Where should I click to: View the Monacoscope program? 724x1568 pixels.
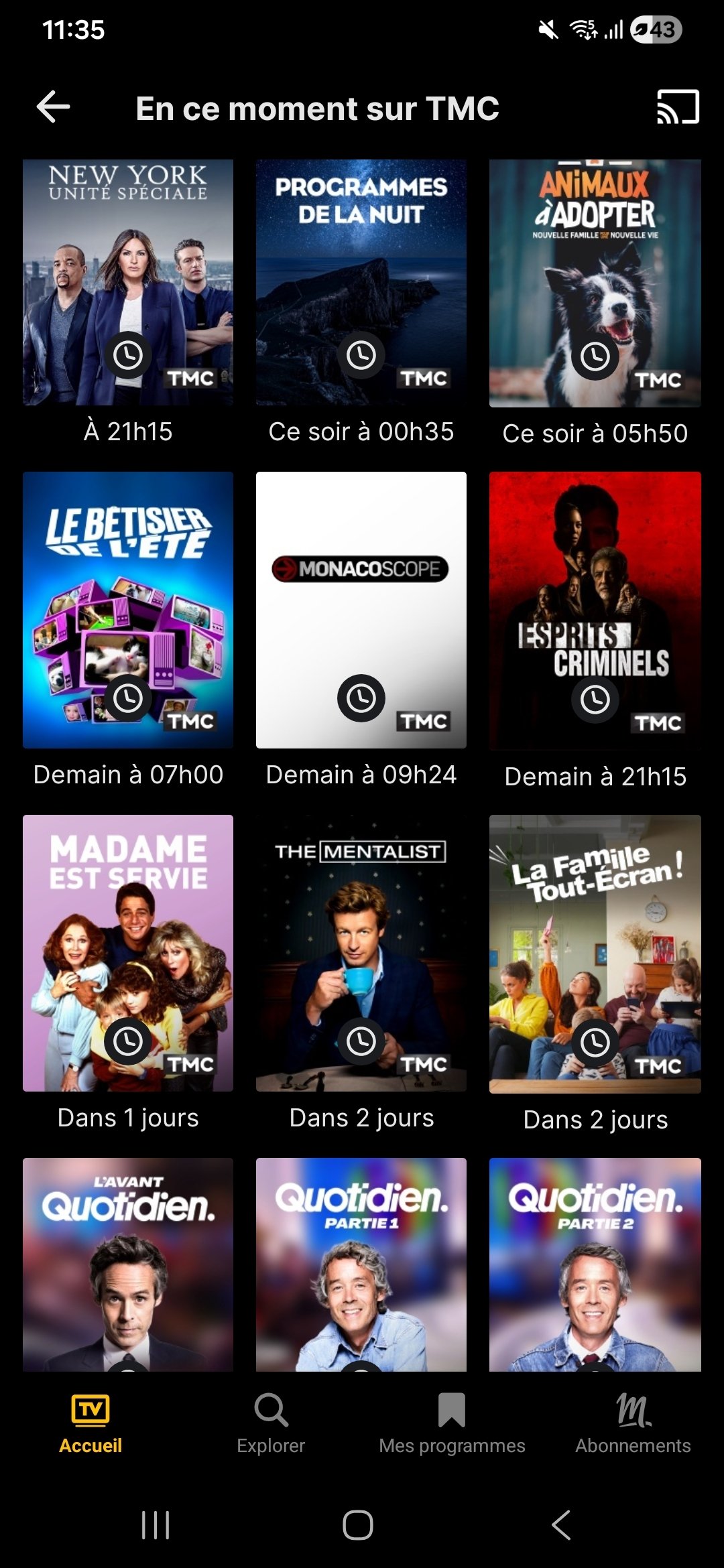pyautogui.click(x=361, y=610)
